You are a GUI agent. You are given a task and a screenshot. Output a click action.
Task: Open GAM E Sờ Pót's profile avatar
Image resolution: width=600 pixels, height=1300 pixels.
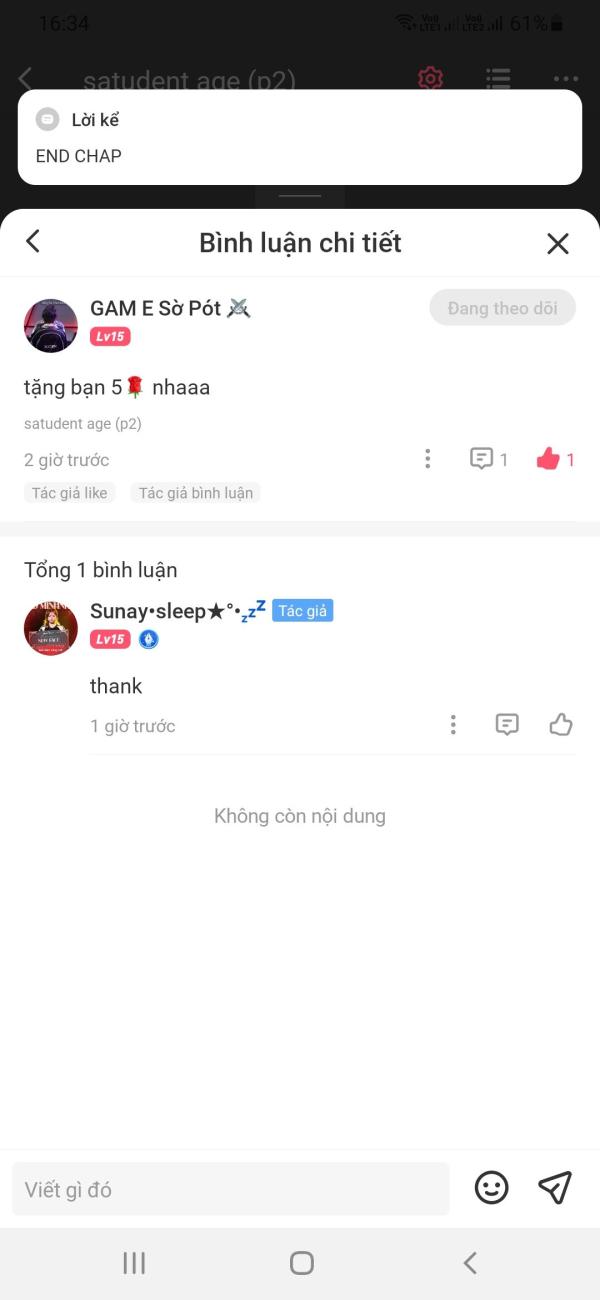point(51,325)
